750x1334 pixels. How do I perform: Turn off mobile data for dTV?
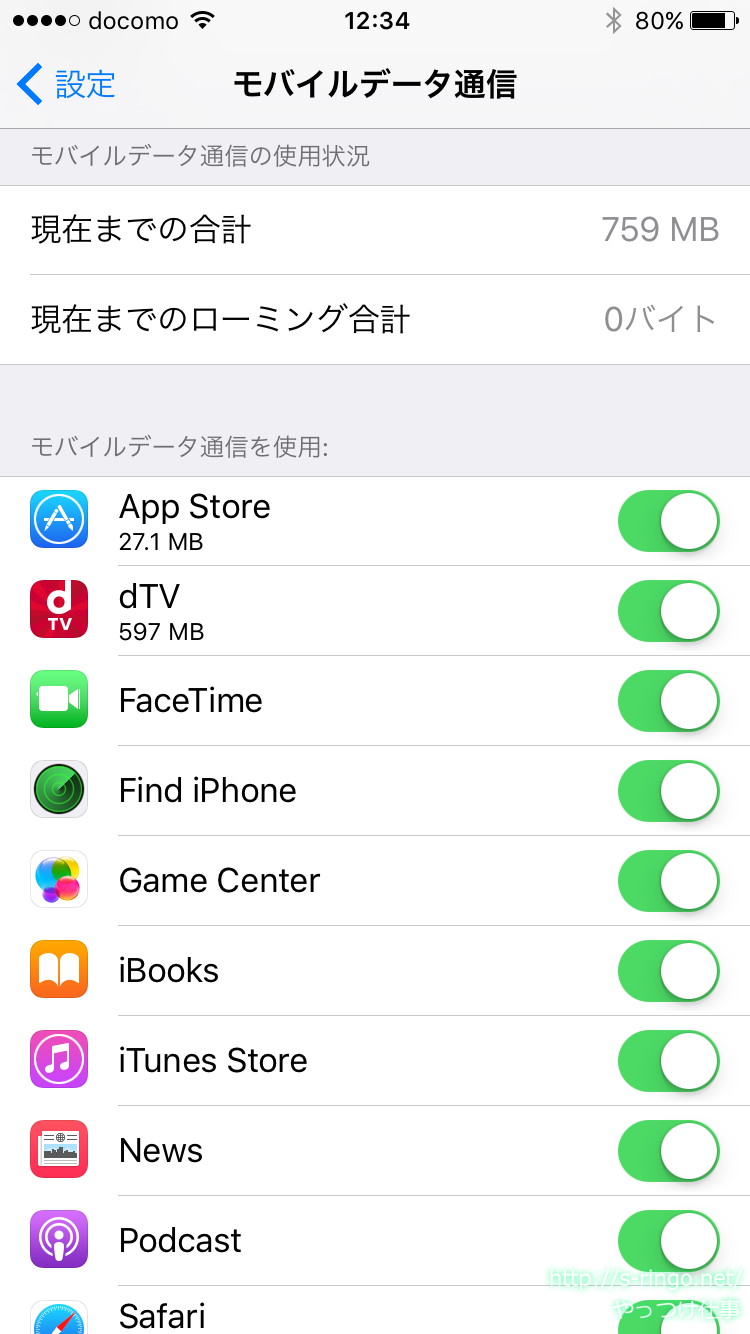(x=668, y=611)
